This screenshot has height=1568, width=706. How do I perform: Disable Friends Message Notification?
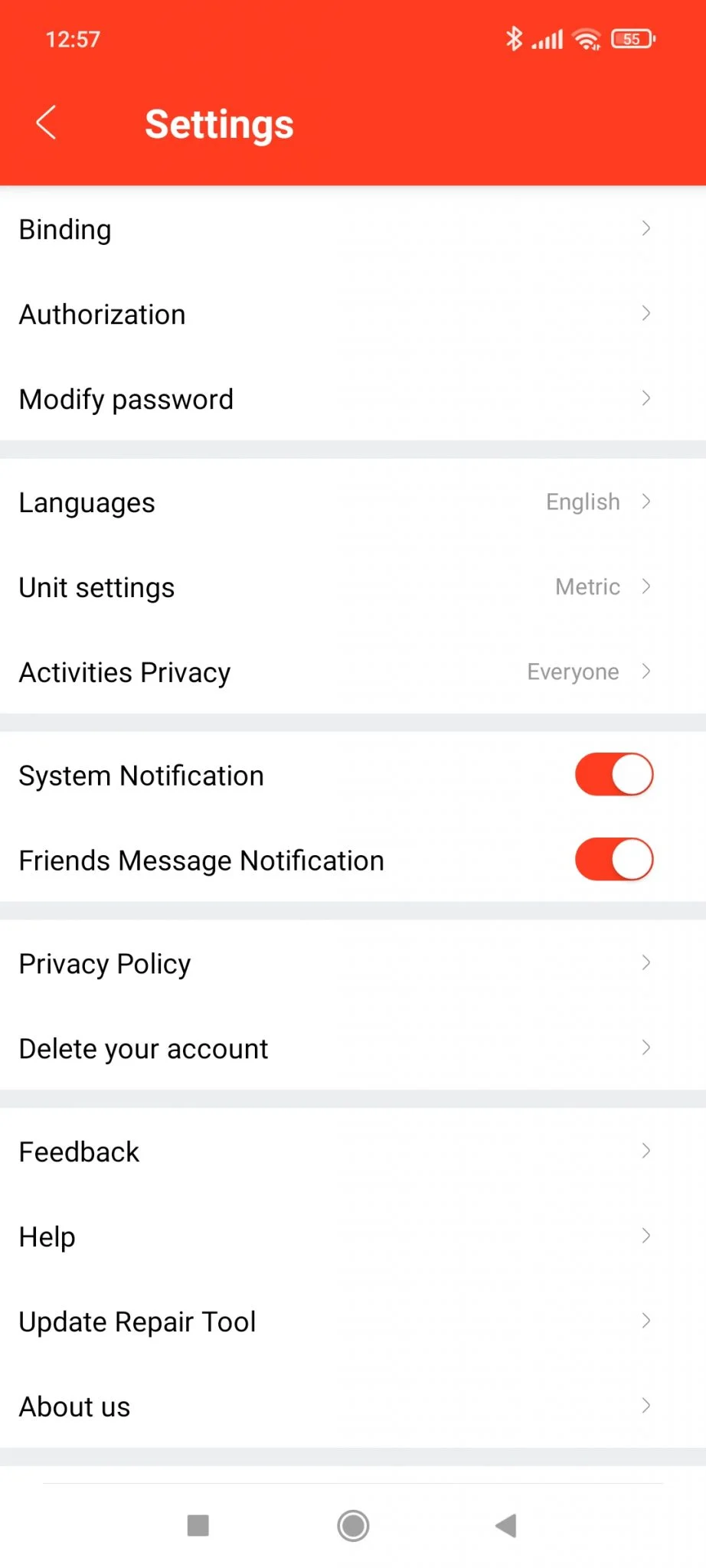tap(613, 860)
